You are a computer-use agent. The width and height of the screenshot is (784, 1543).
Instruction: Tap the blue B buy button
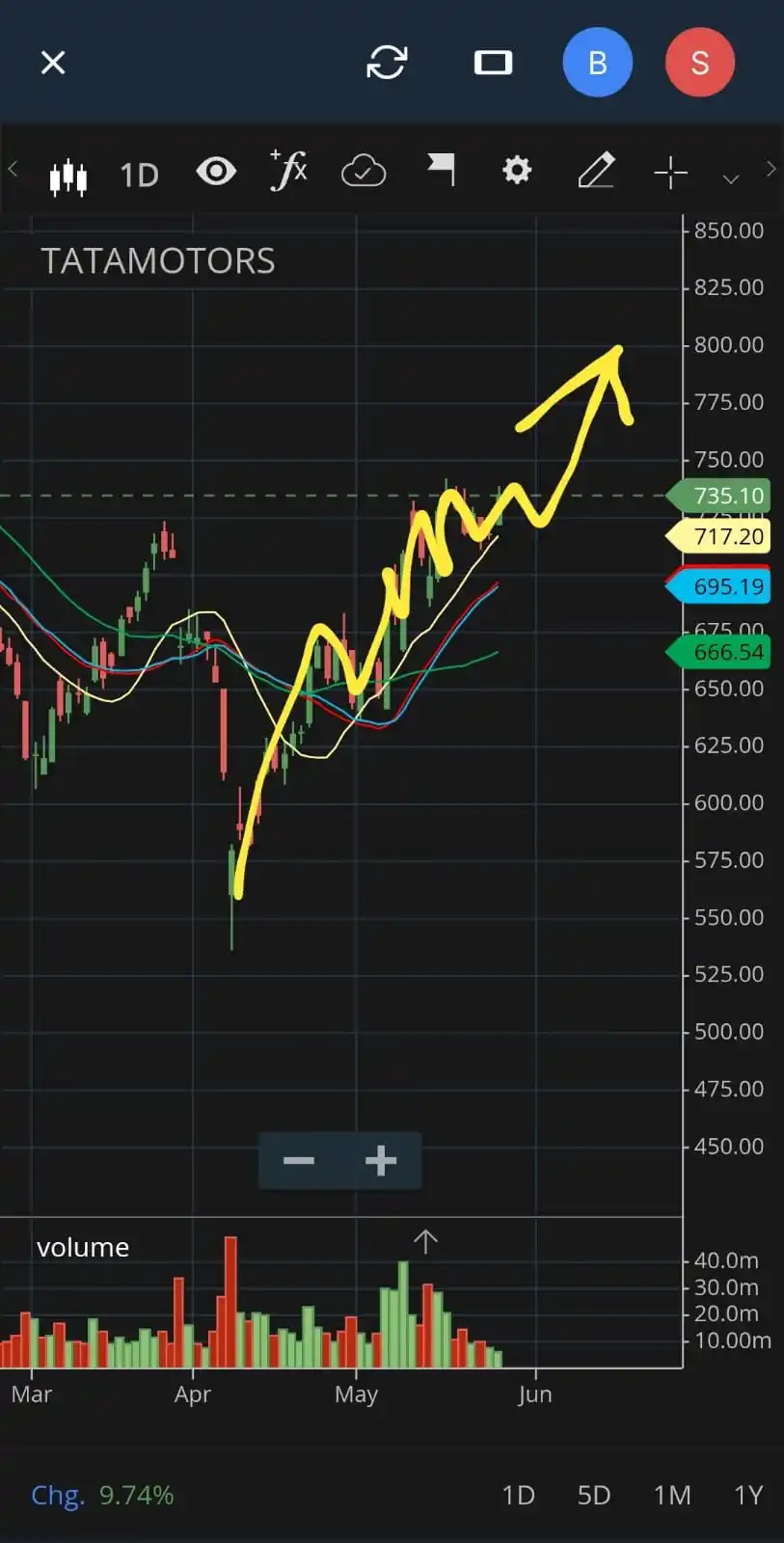597,63
